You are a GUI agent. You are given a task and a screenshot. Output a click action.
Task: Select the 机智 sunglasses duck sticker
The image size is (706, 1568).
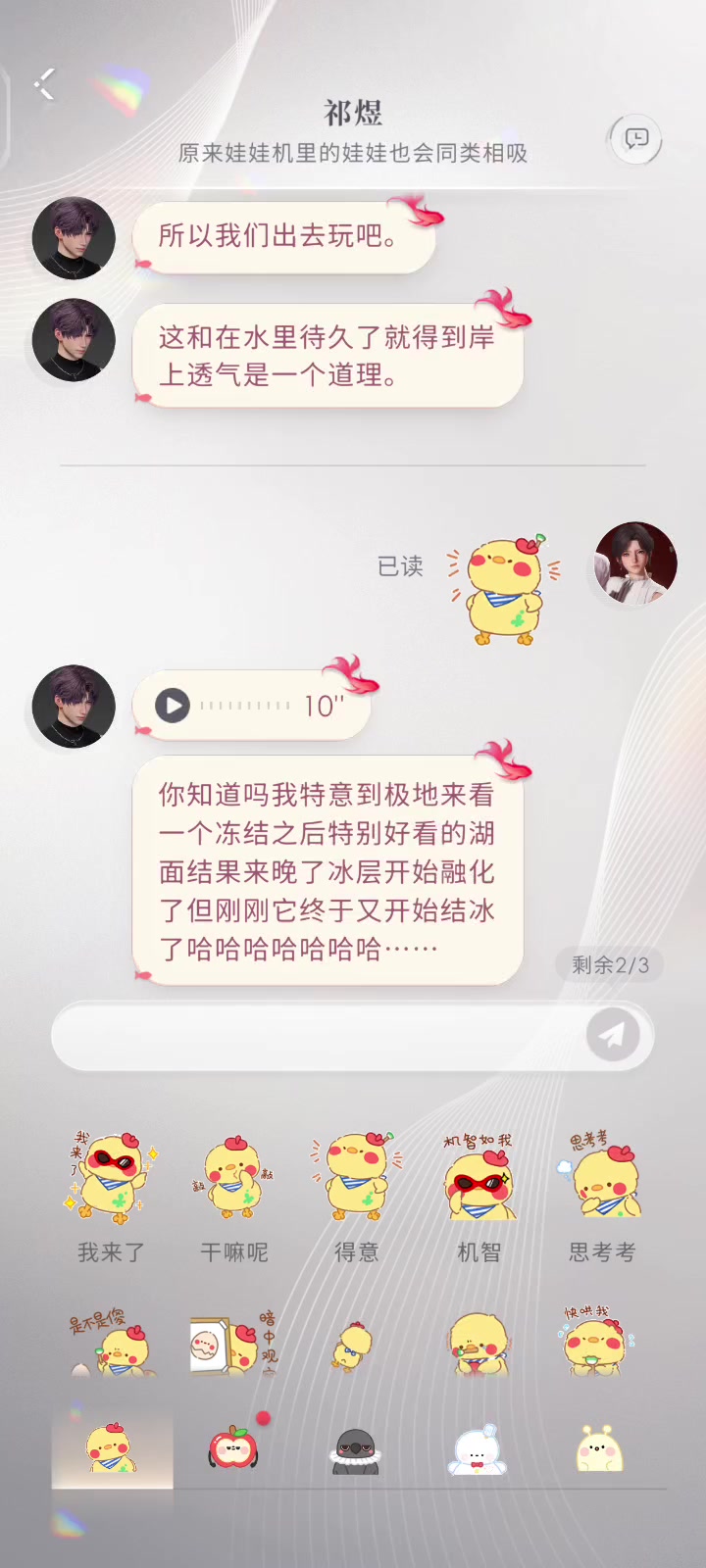pyautogui.click(x=479, y=1196)
